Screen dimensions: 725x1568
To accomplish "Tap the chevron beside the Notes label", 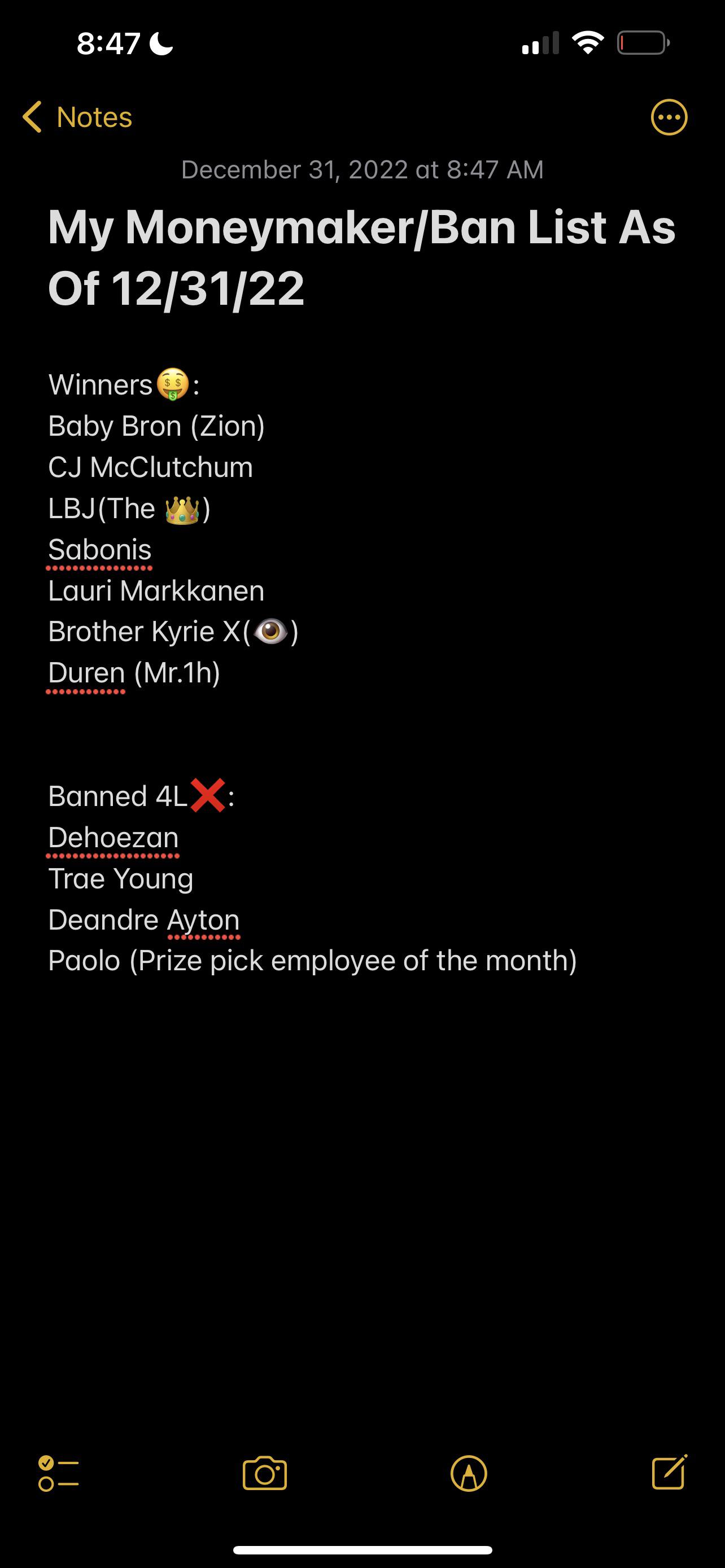I will (33, 117).
